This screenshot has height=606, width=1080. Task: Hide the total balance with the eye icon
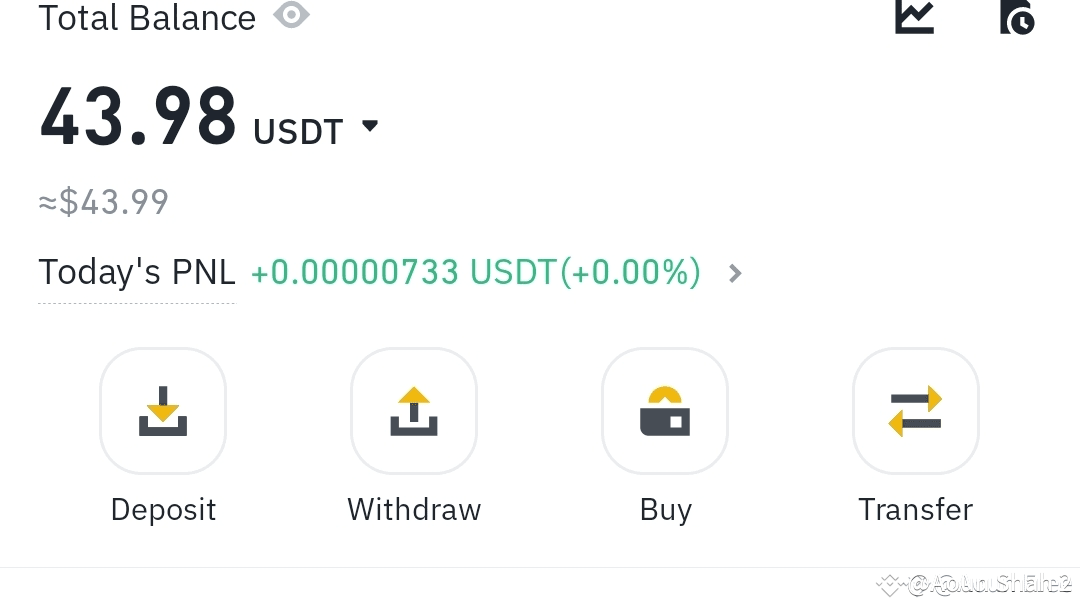coord(291,16)
